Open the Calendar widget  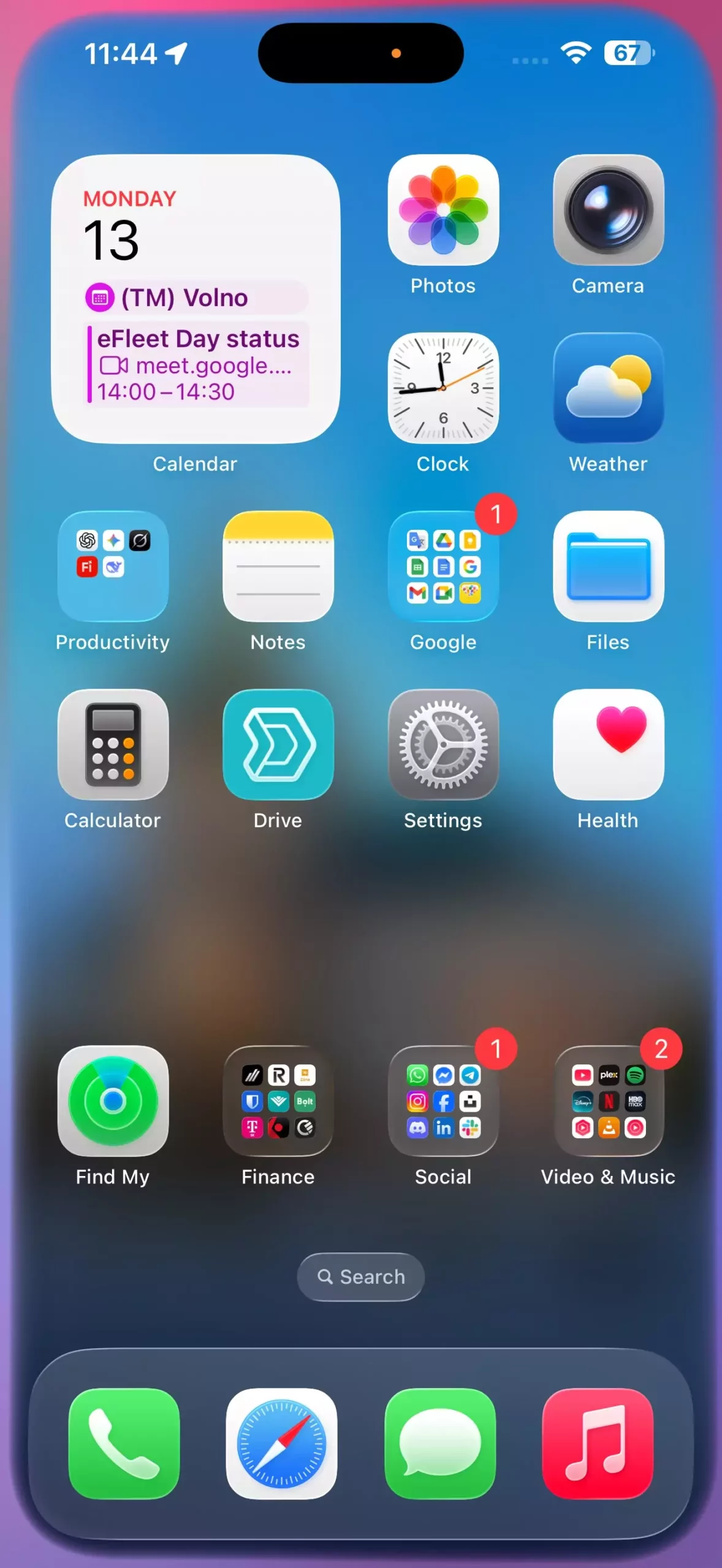[196, 299]
